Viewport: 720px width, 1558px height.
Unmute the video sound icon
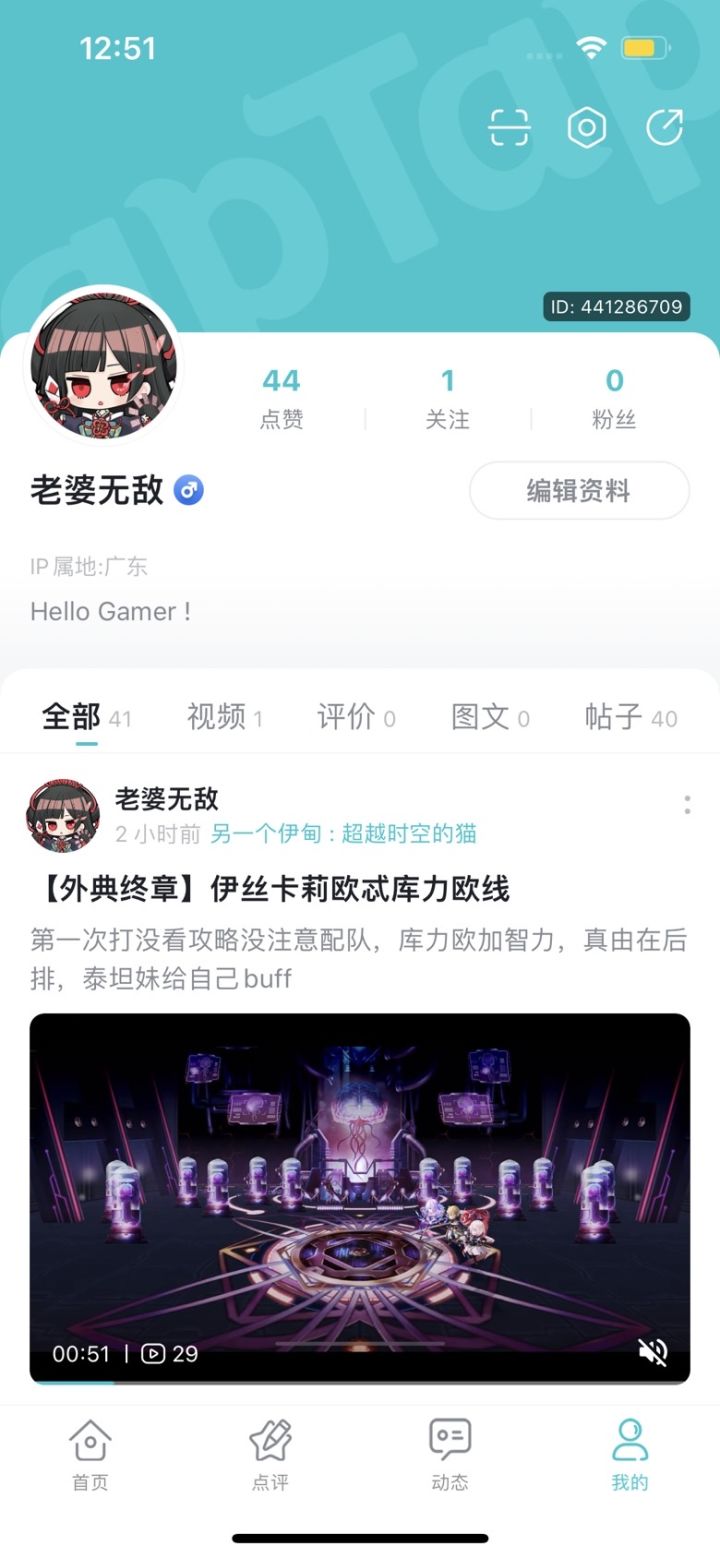pos(653,1353)
